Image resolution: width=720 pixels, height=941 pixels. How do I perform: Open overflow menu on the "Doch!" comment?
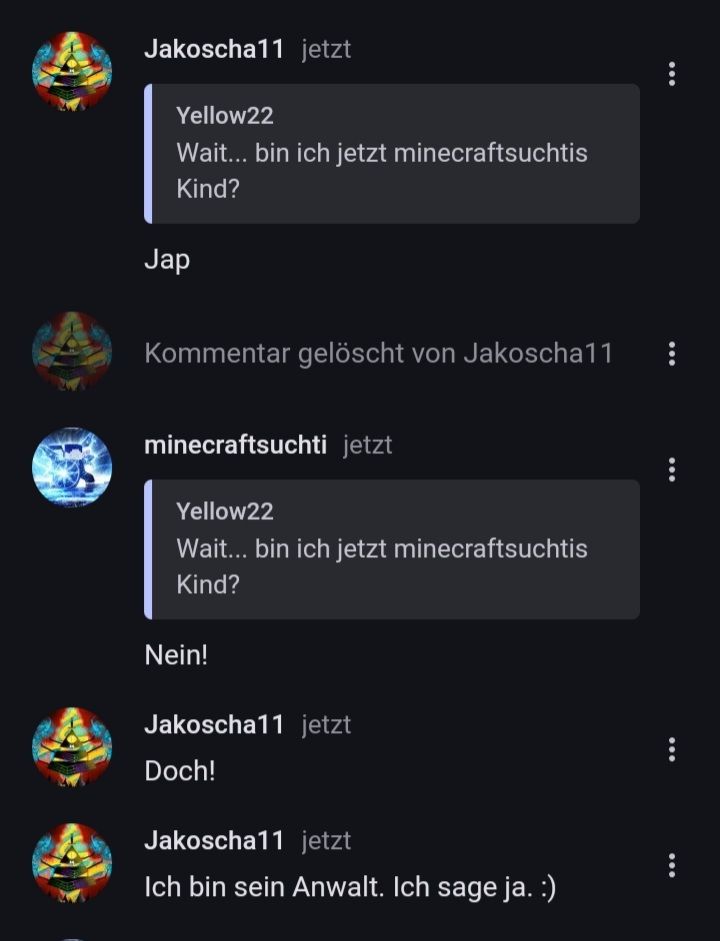pos(672,749)
